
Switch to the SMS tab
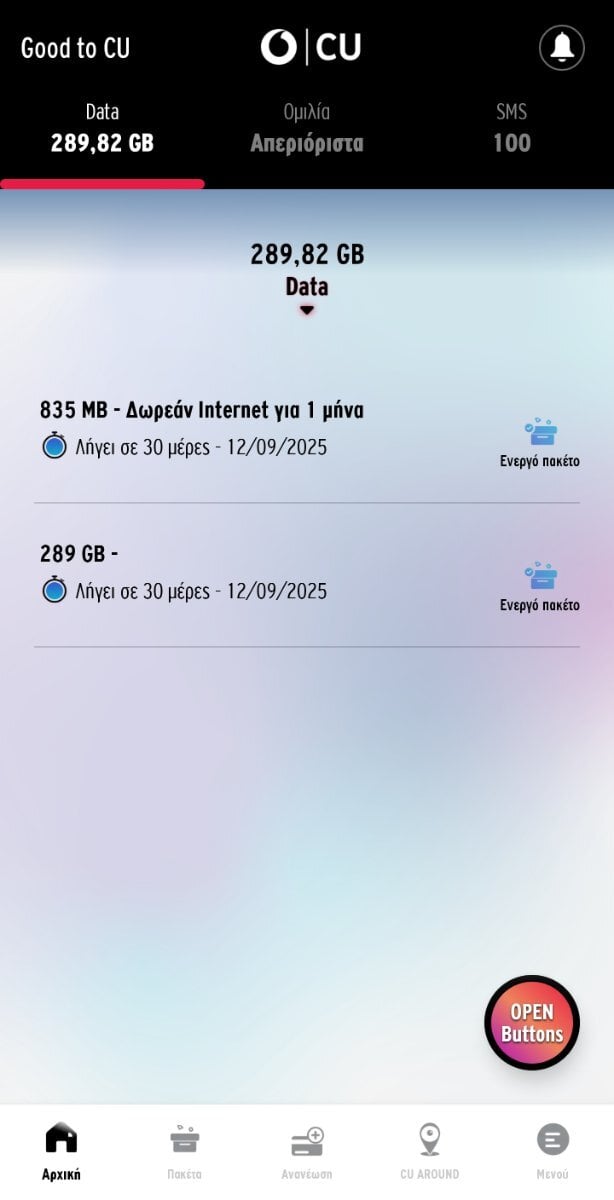click(x=511, y=128)
